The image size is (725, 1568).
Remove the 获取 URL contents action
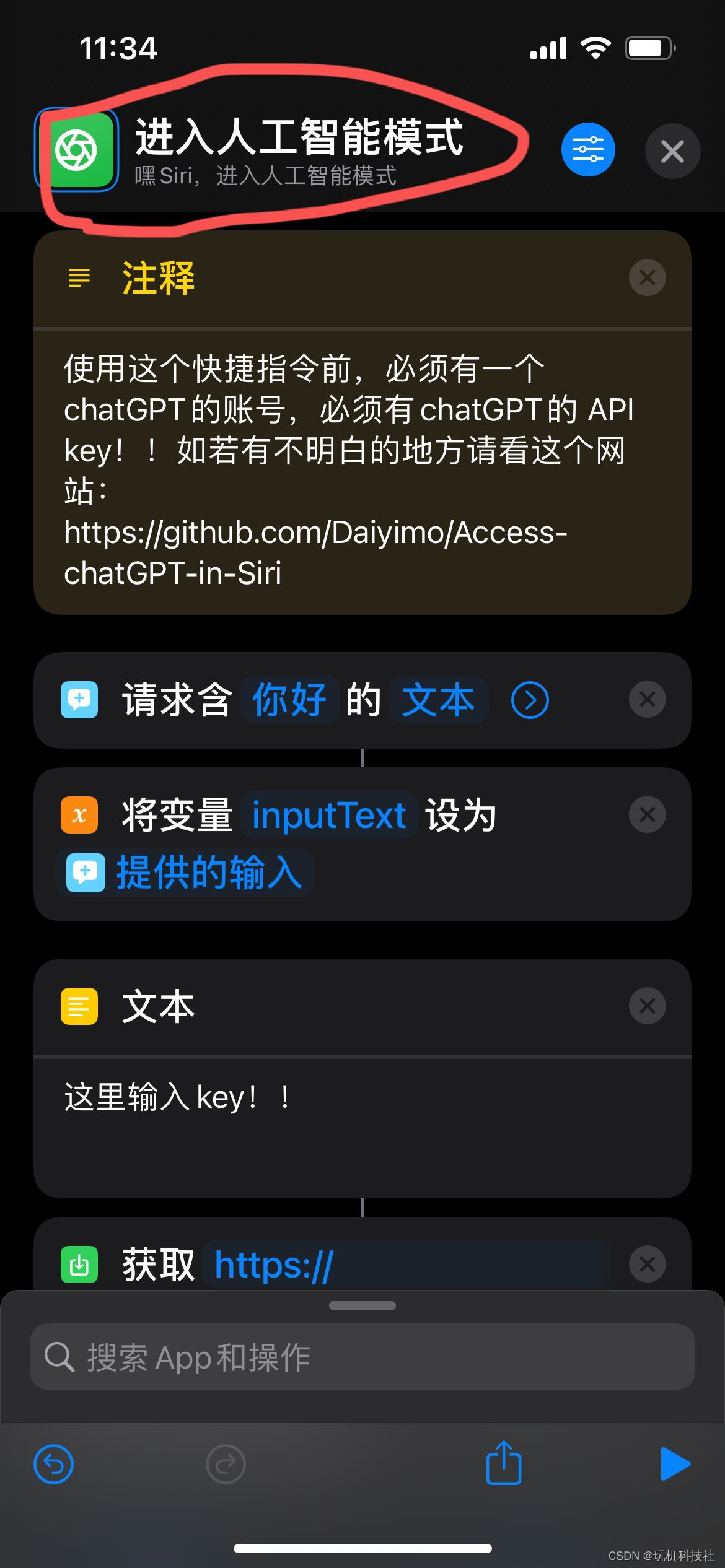coord(647,1264)
